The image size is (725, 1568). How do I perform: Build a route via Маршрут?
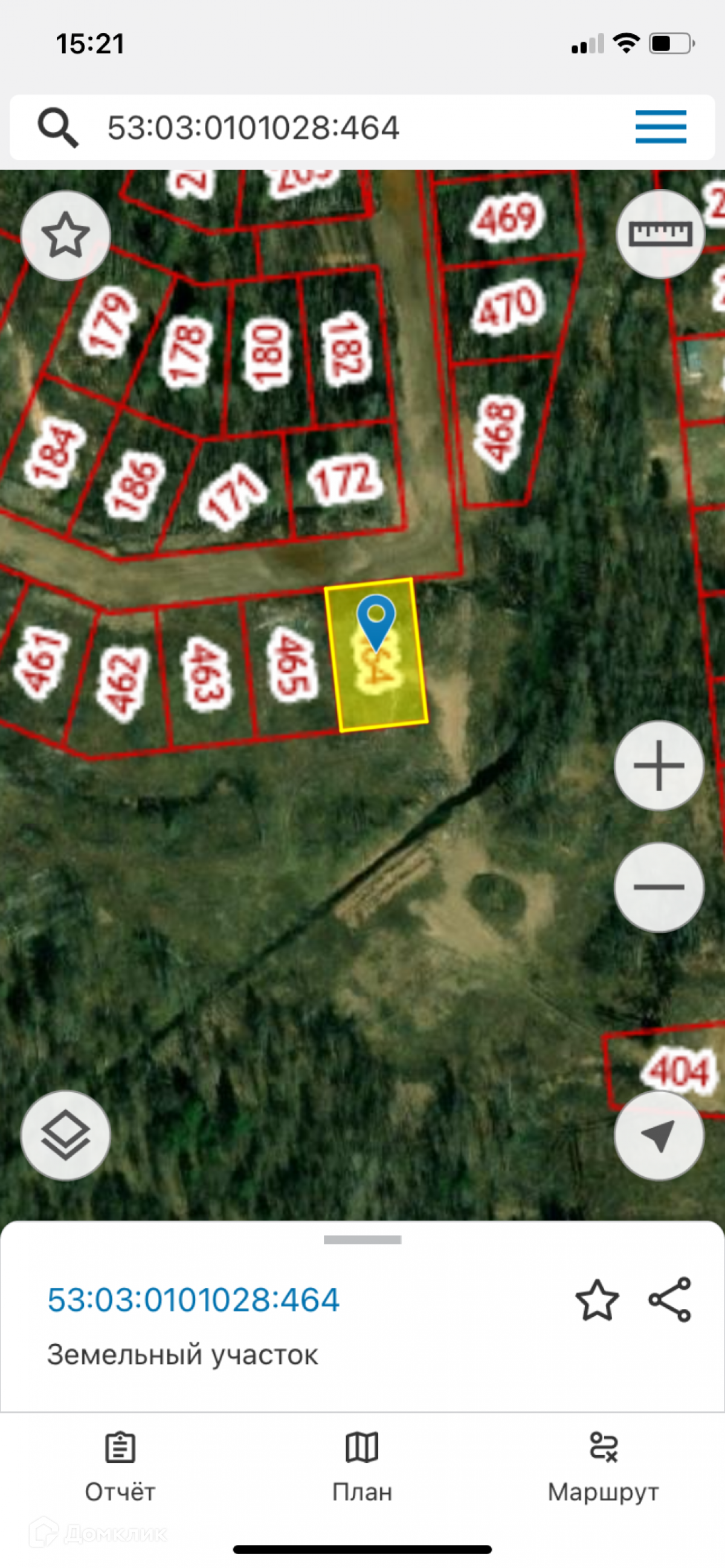pos(603,1466)
